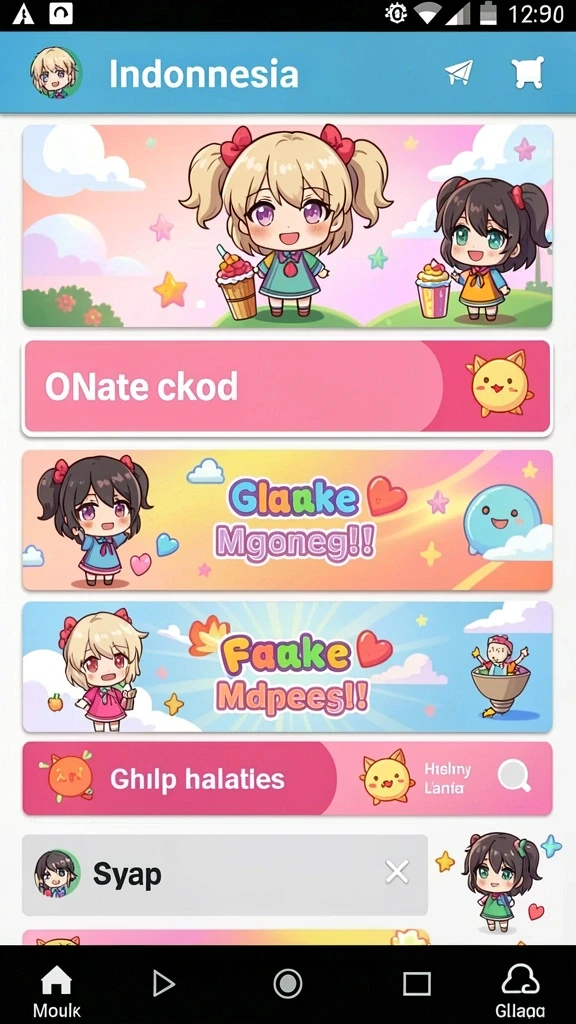Image resolution: width=576 pixels, height=1024 pixels.
Task: Open the Faake Mdpees banner
Action: tap(287, 667)
